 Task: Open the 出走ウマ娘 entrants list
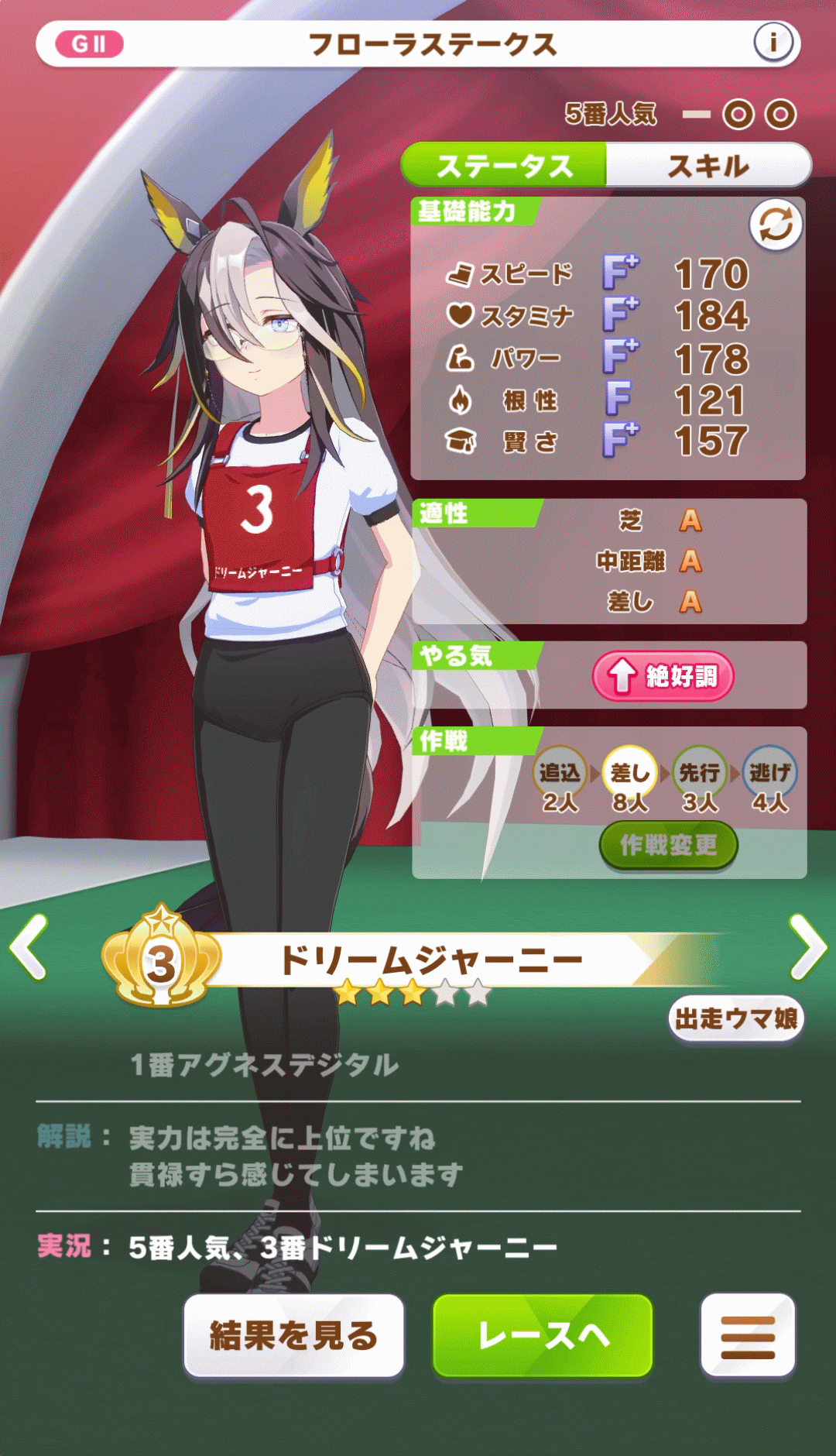pyautogui.click(x=735, y=1019)
